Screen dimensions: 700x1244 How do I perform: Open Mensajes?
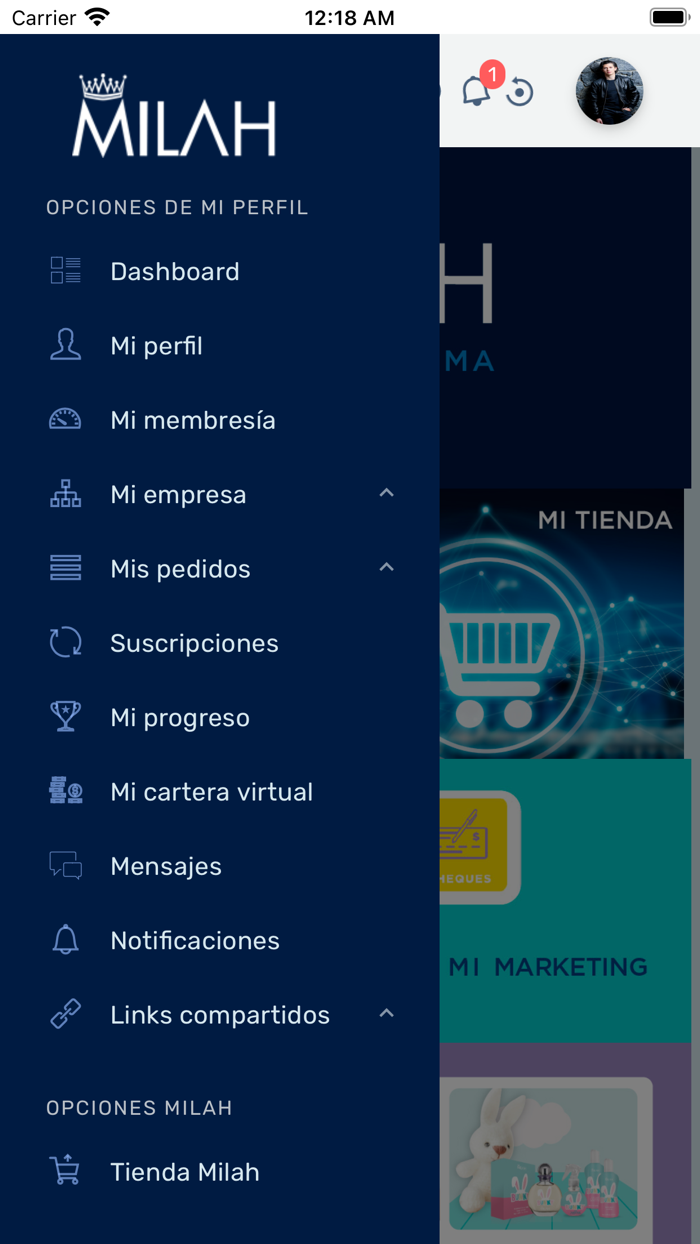166,866
